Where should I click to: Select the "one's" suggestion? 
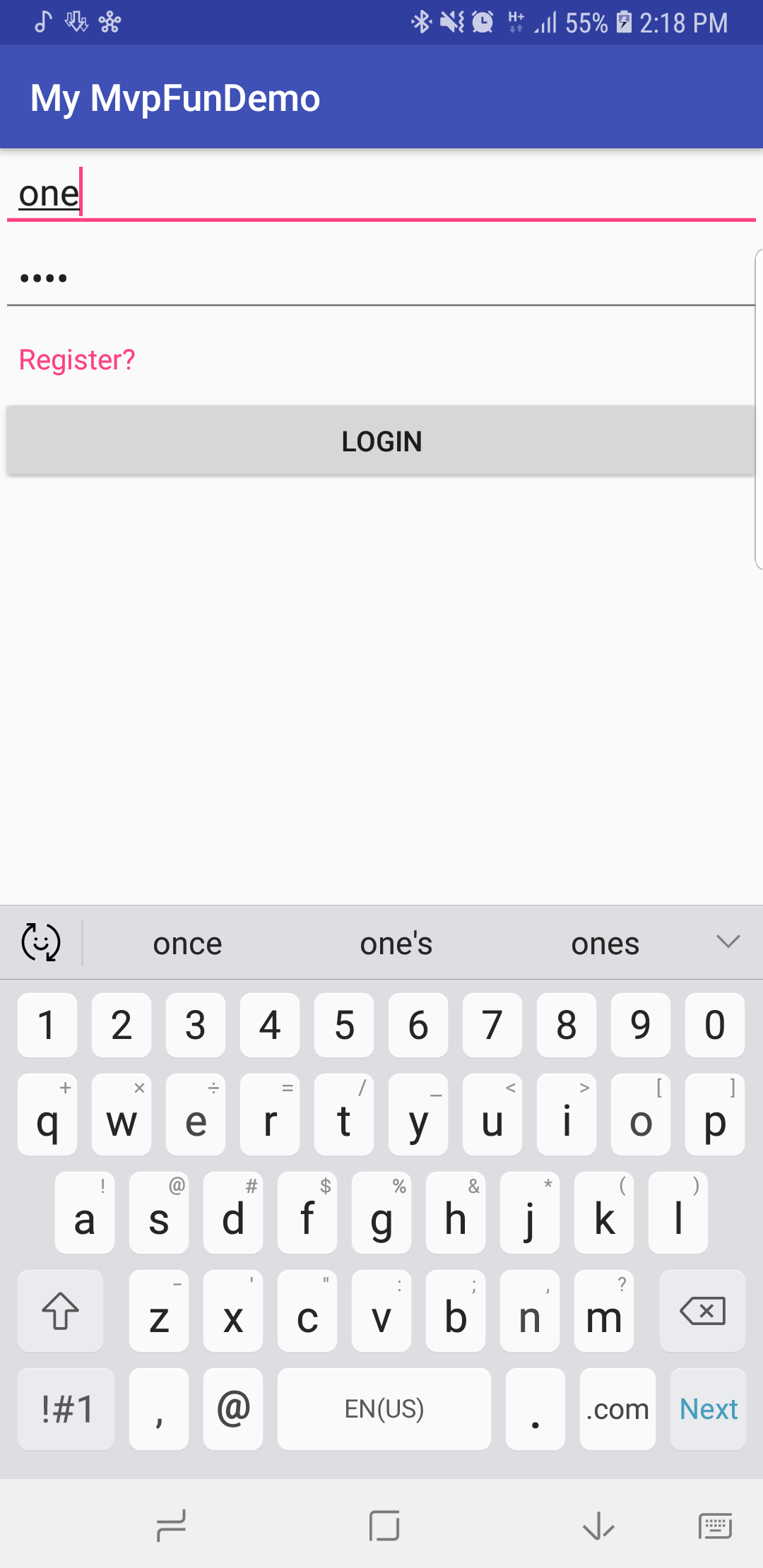396,944
